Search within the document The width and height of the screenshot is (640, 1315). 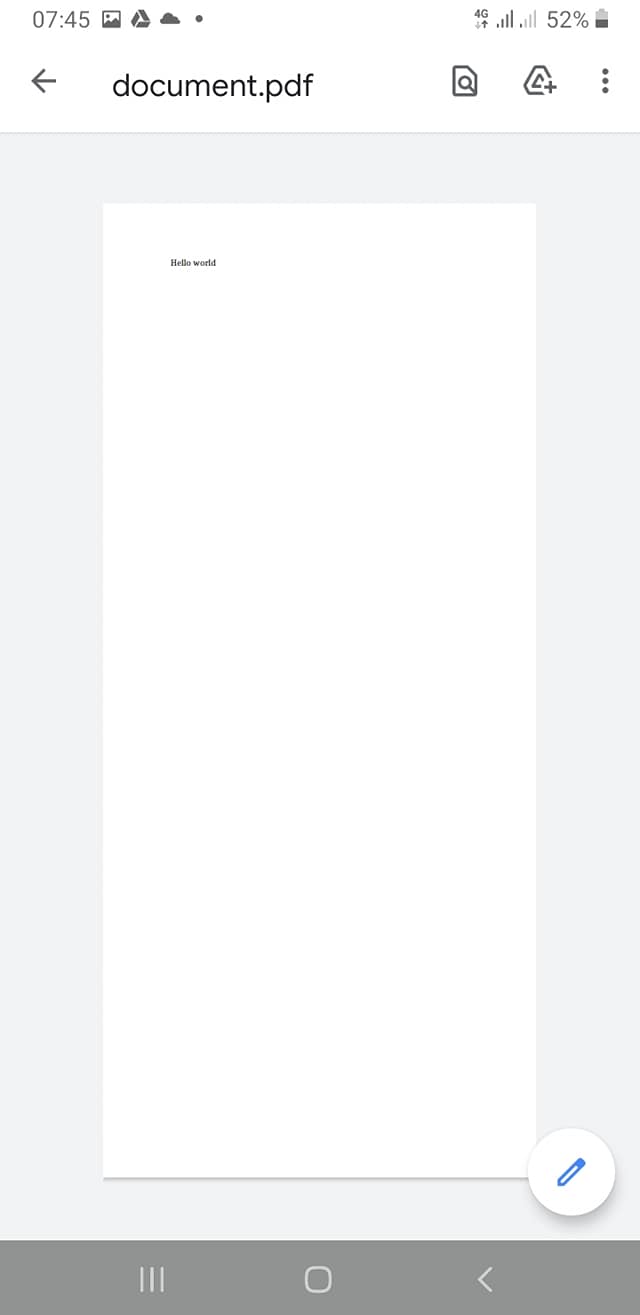pyautogui.click(x=465, y=82)
